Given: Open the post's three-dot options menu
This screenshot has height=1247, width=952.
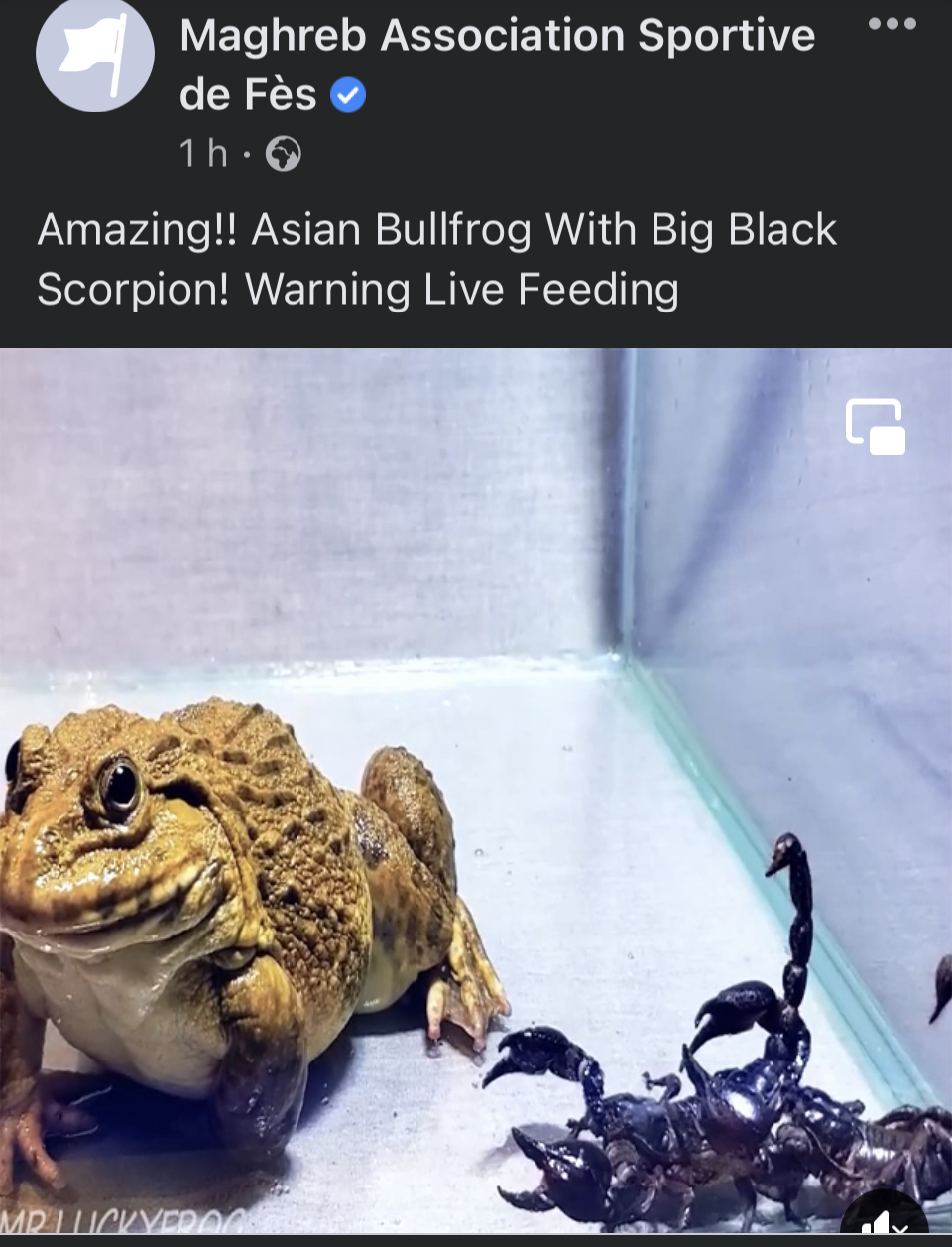Looking at the screenshot, I should coord(892,24).
